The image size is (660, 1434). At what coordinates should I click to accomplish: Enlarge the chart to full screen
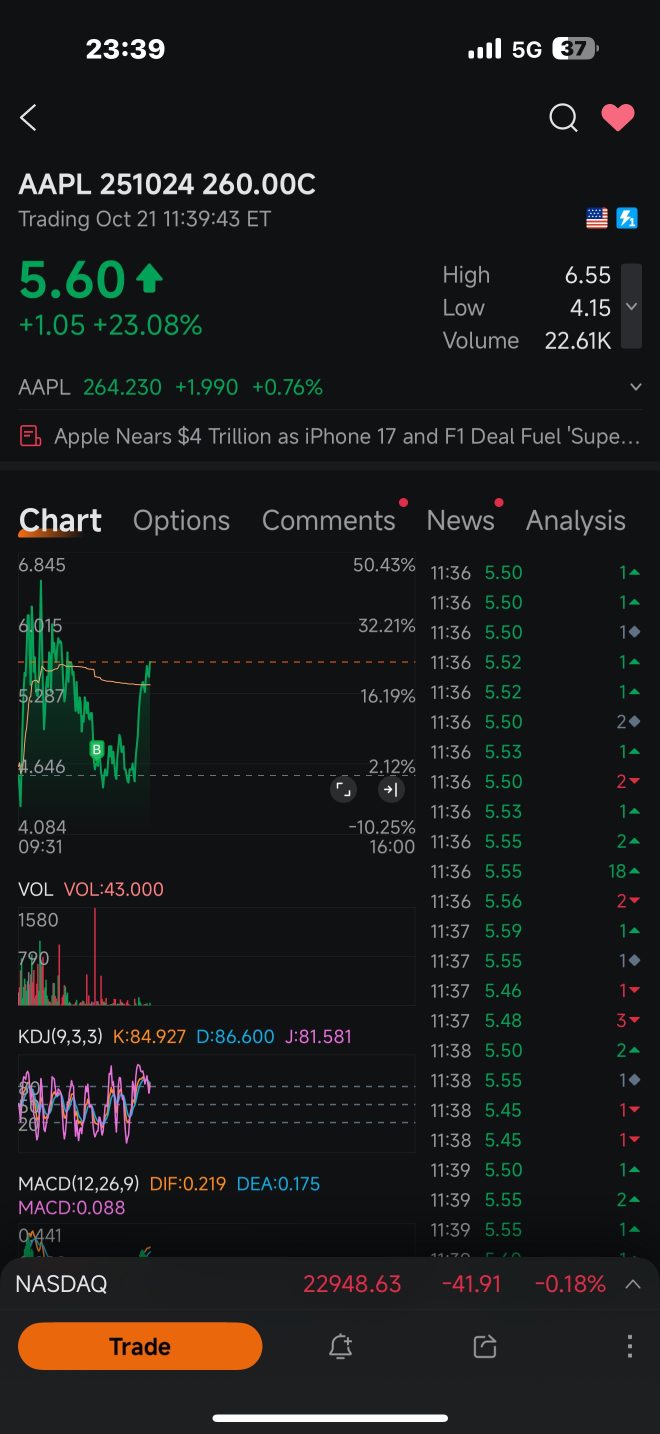(343, 790)
